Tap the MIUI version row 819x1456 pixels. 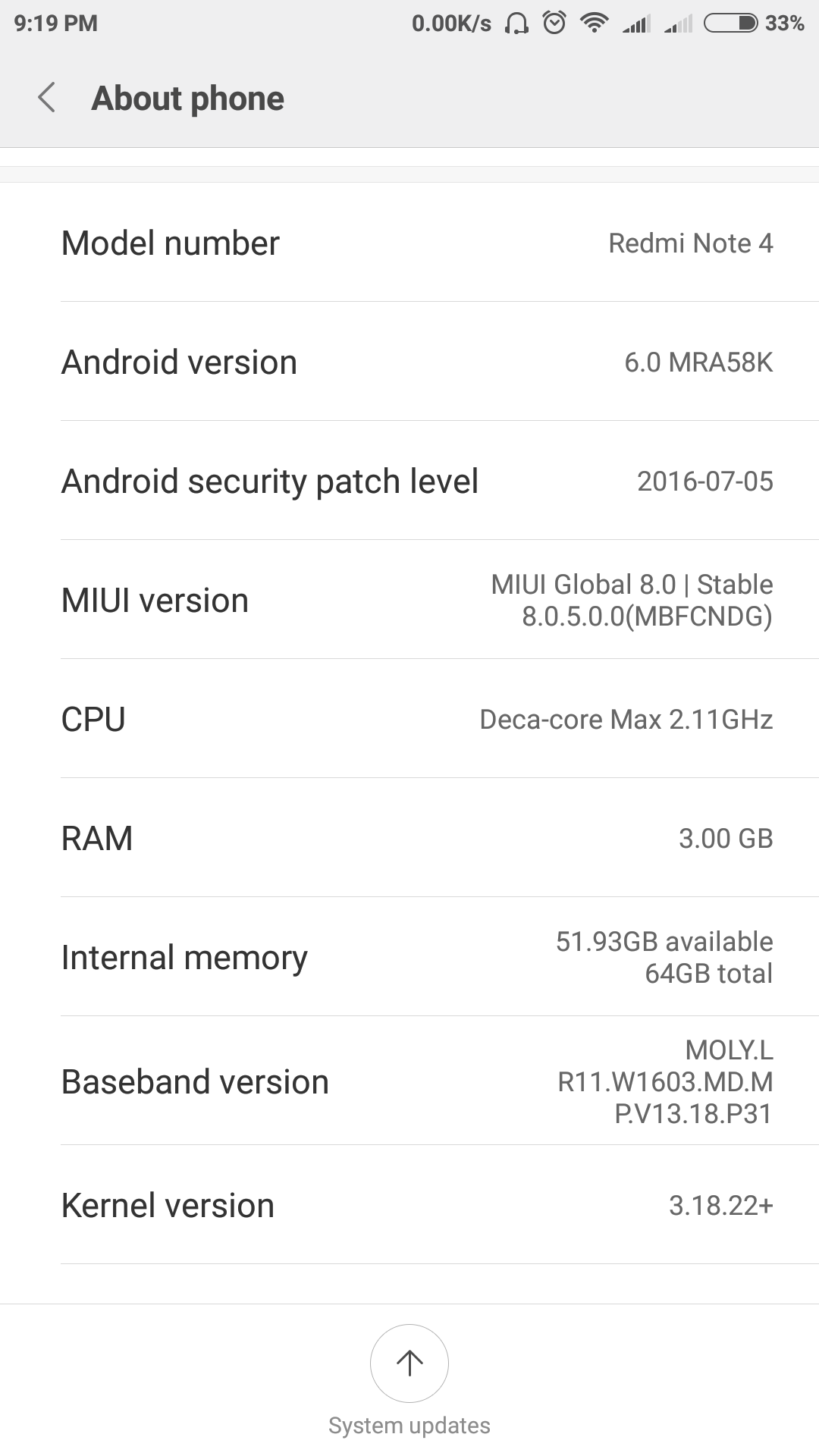tap(409, 600)
